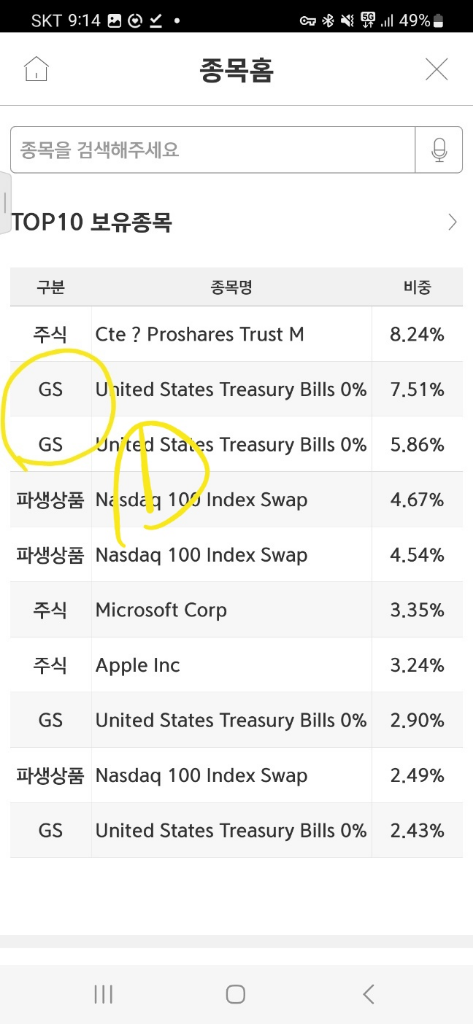This screenshot has height=1024, width=473.
Task: Go to home via the house icon
Action: (x=37, y=69)
